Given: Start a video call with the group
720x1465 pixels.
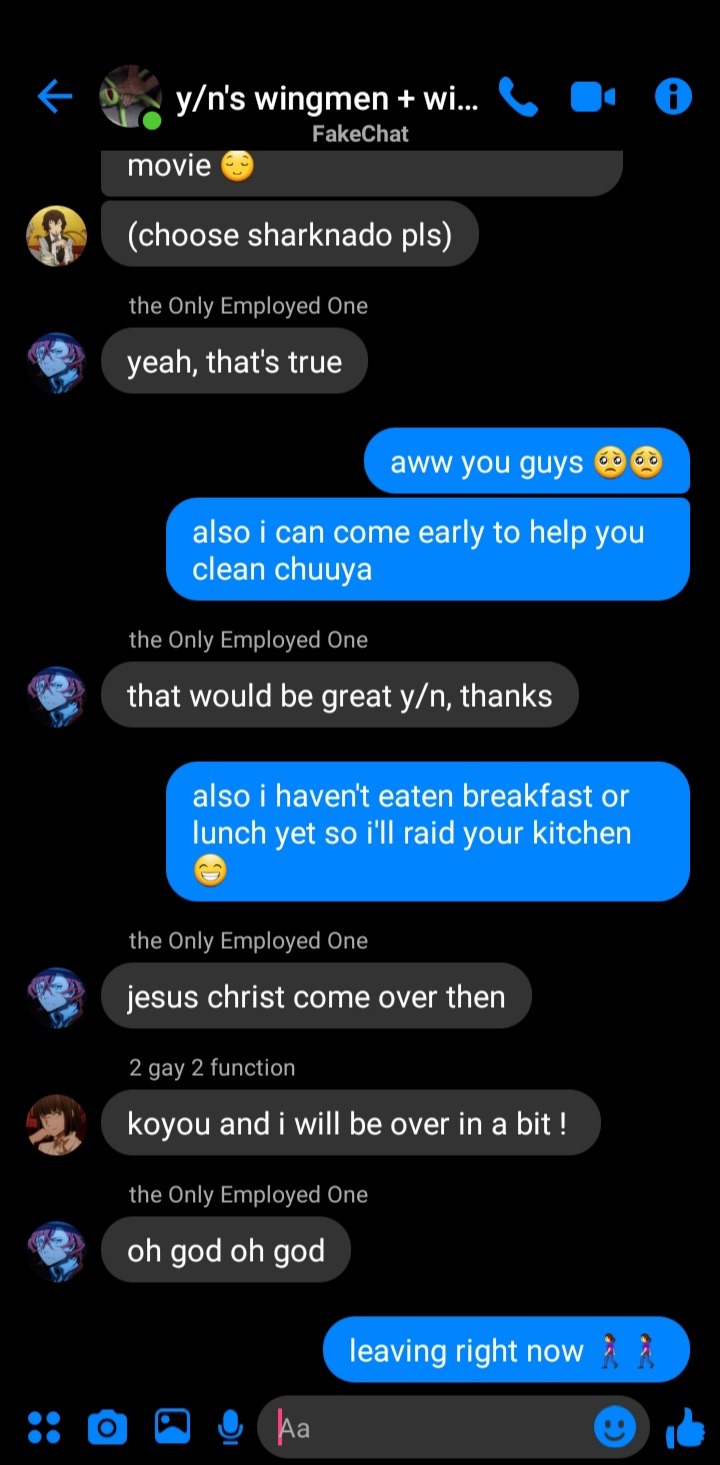Looking at the screenshot, I should 592,97.
